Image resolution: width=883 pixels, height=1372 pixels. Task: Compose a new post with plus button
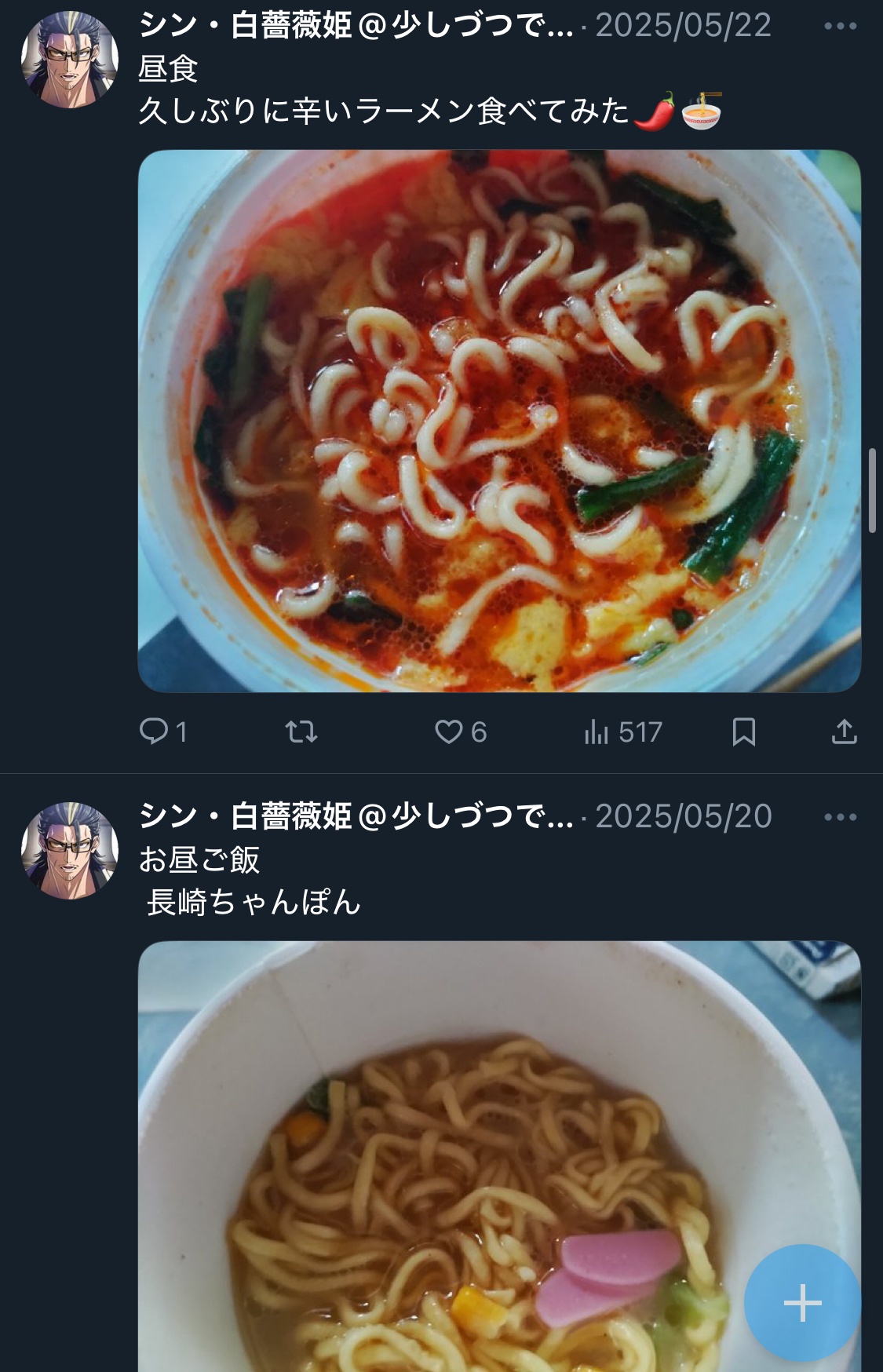pyautogui.click(x=802, y=1303)
